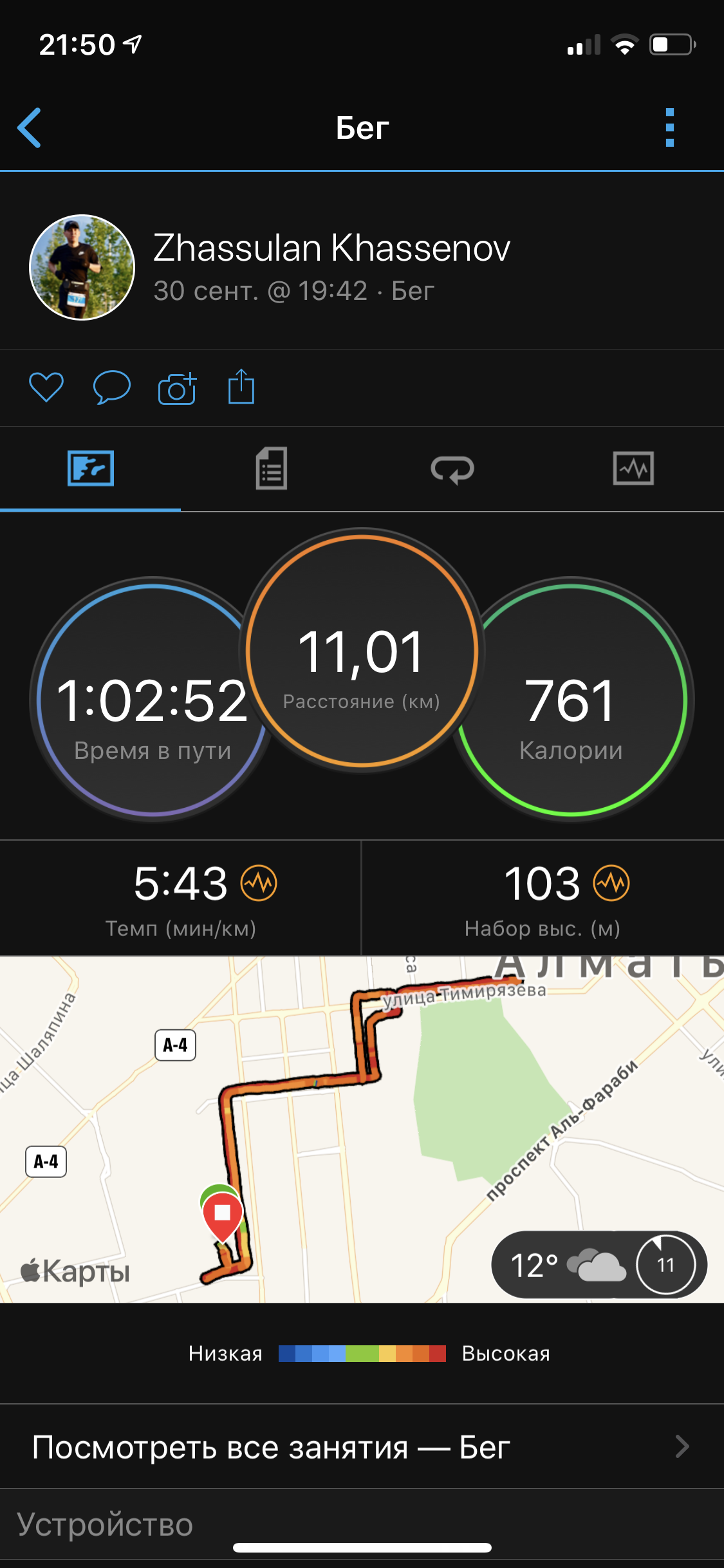Switch to the laps tab

click(452, 469)
